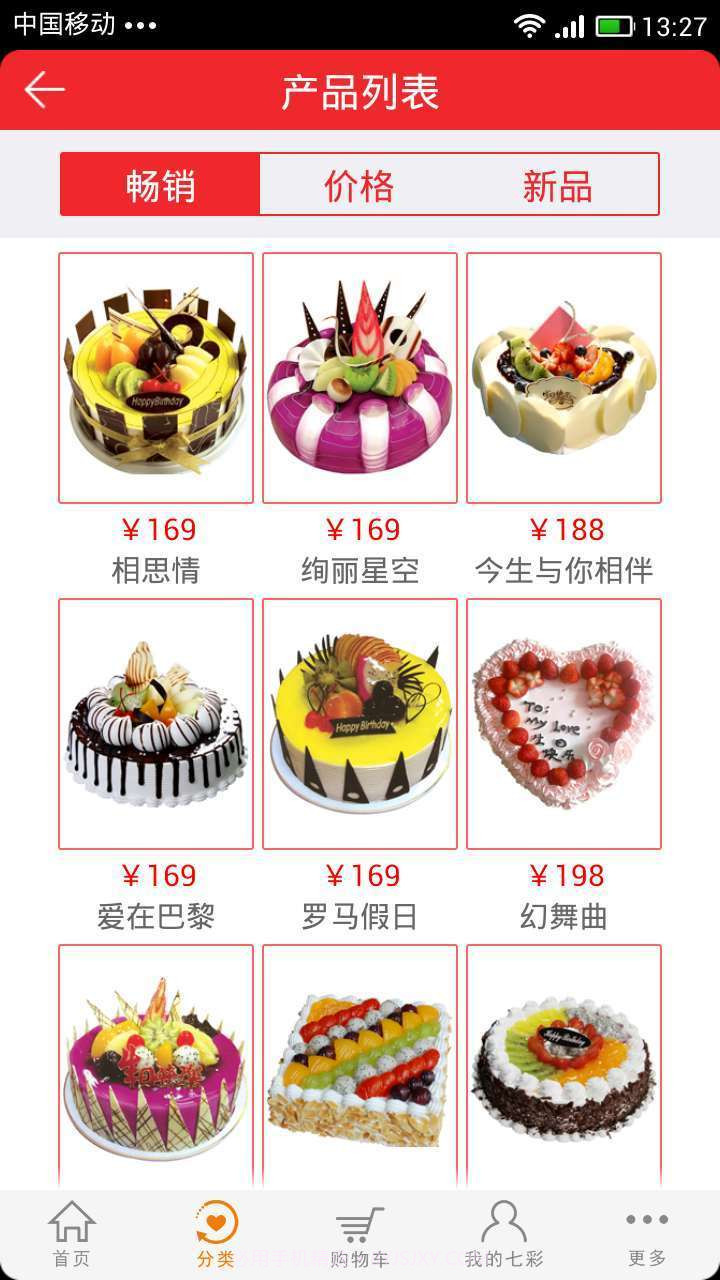Open the 绚丽星空 cake product
720x1280 pixels.
pos(360,378)
